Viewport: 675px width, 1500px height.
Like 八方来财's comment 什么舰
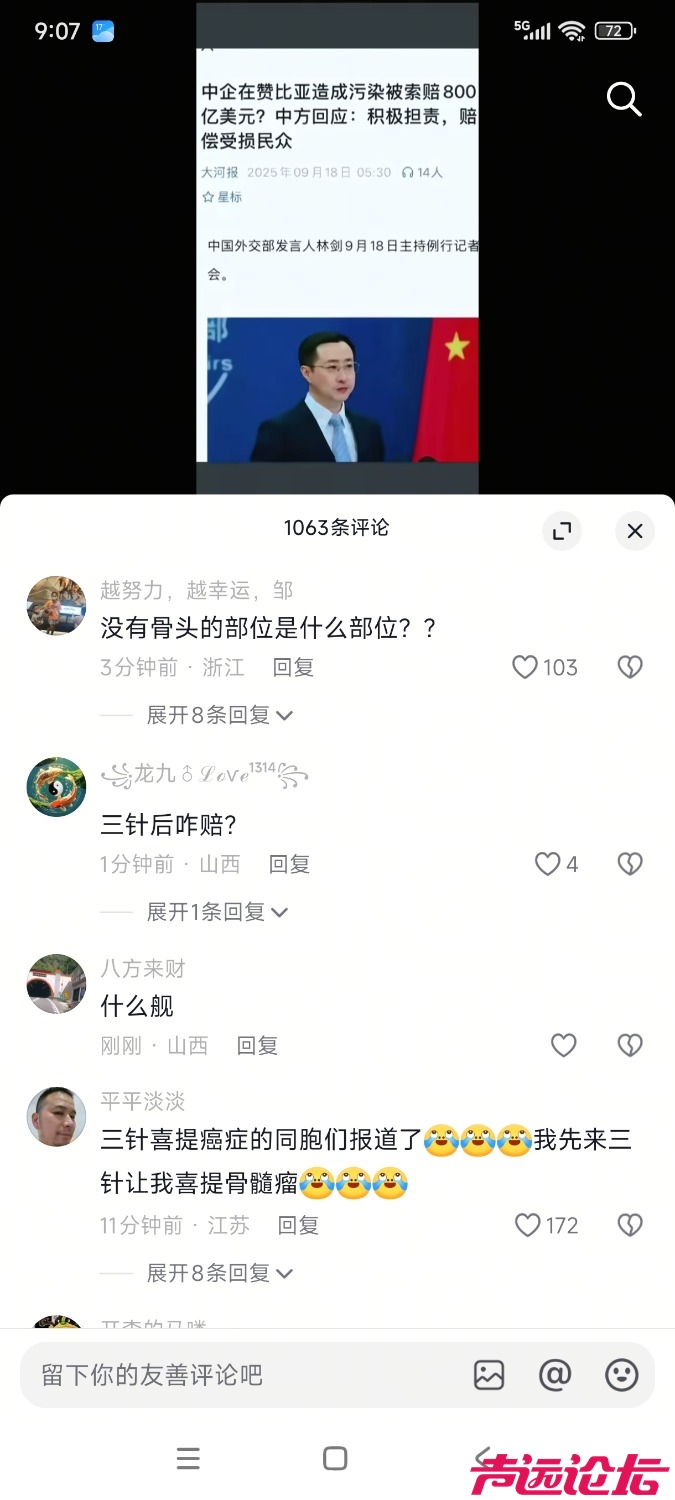tap(564, 1046)
